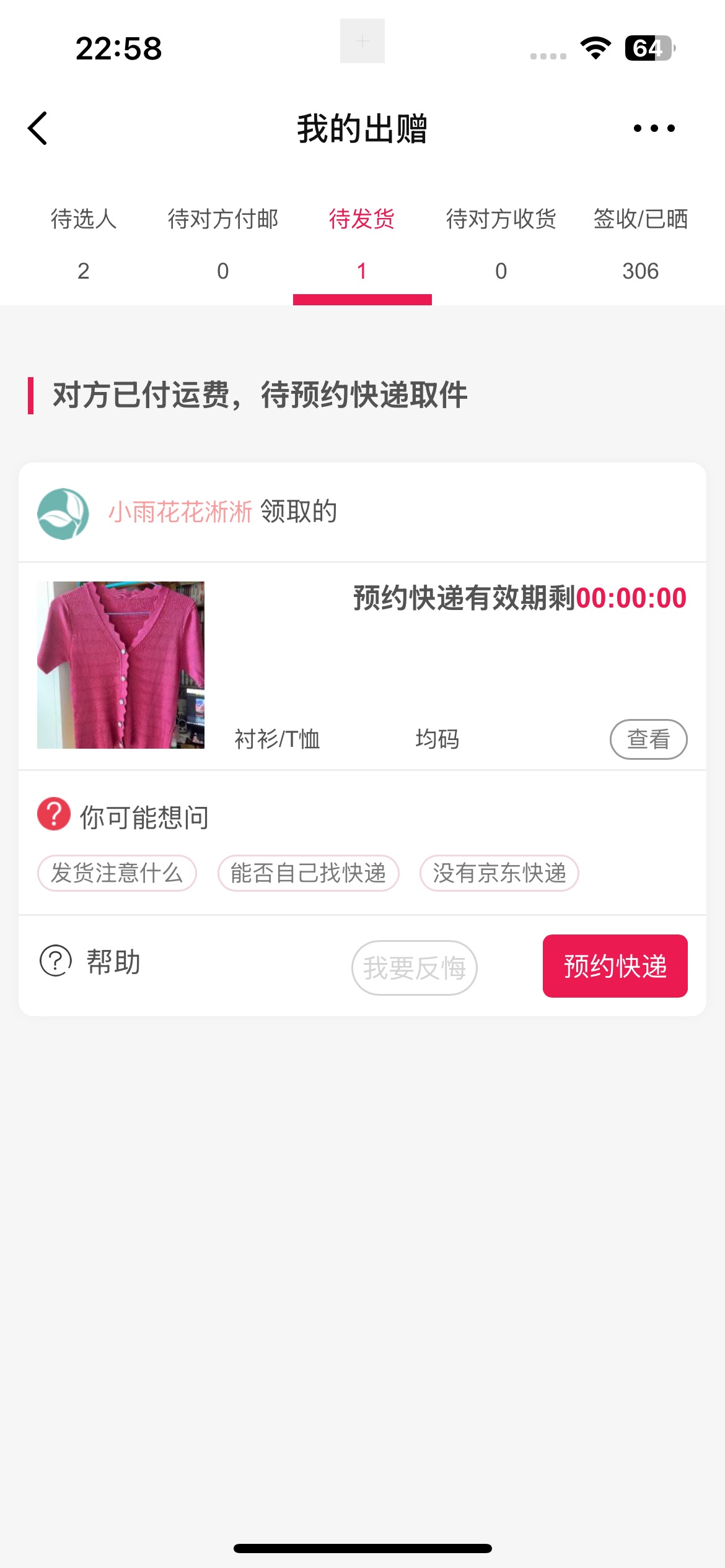
Task: Open 小雨花花淅淅's profile
Action: click(x=180, y=512)
